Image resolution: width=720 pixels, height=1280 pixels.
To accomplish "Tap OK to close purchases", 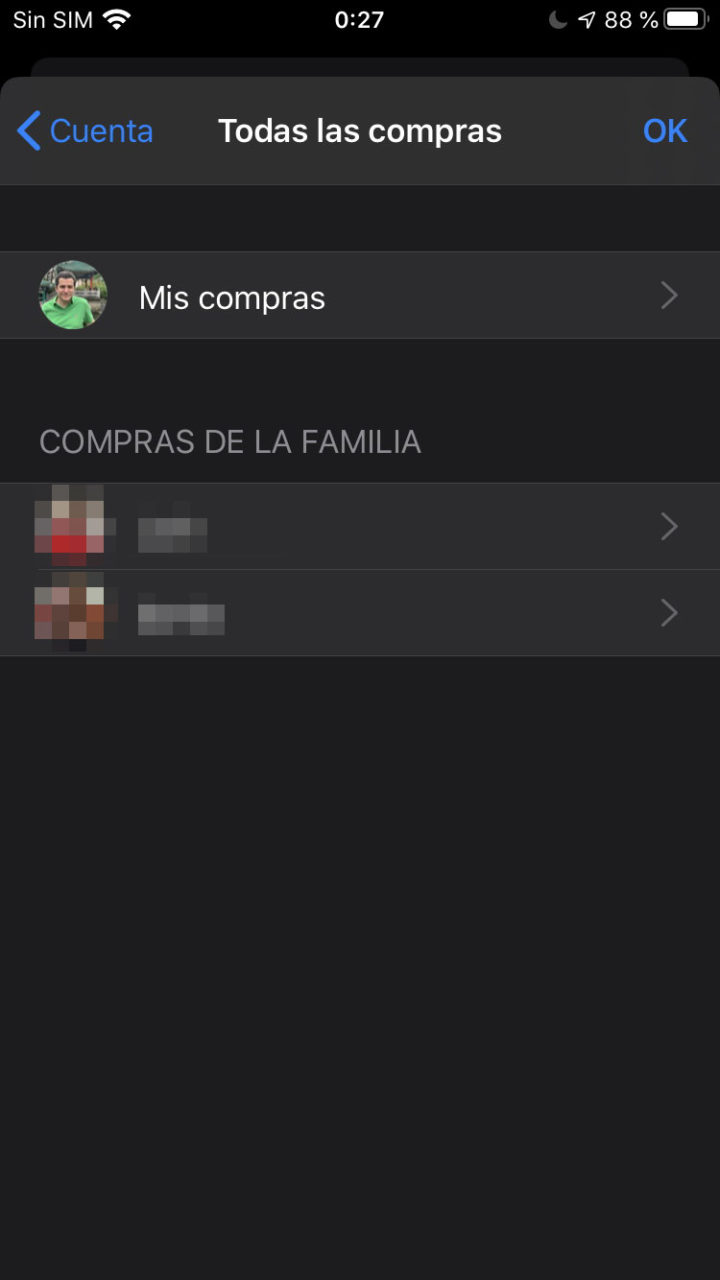I will [x=665, y=131].
